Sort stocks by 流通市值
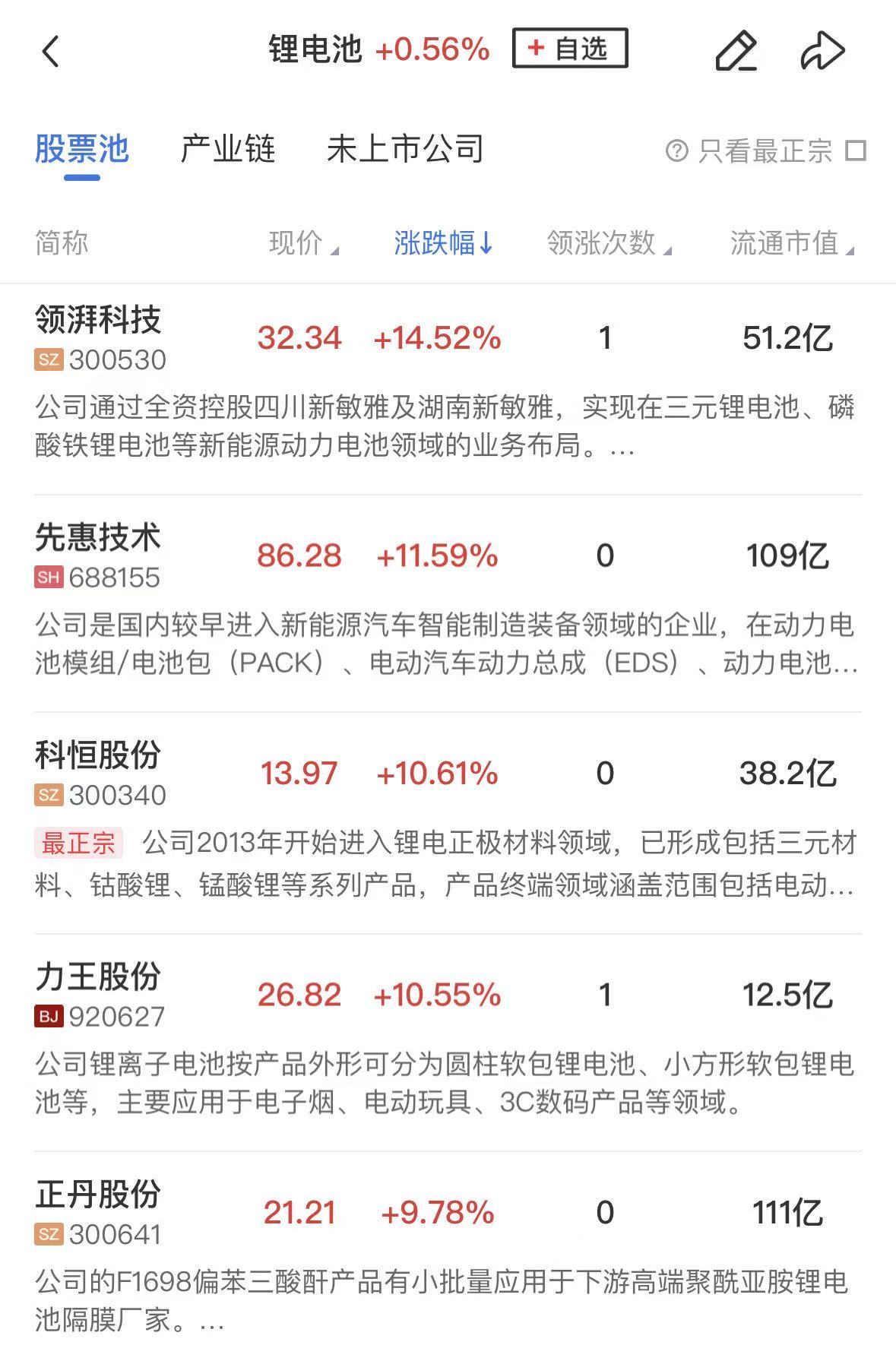Viewport: 896px width, 1361px height. pyautogui.click(x=791, y=243)
